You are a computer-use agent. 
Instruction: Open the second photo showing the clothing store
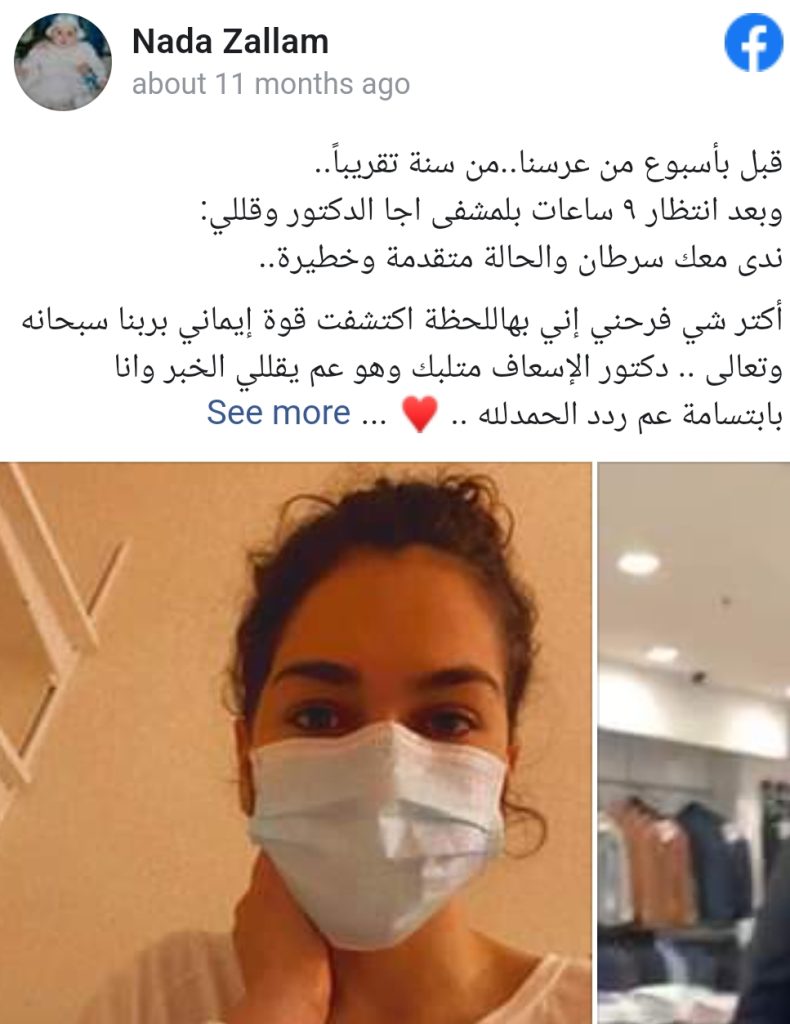tap(694, 742)
